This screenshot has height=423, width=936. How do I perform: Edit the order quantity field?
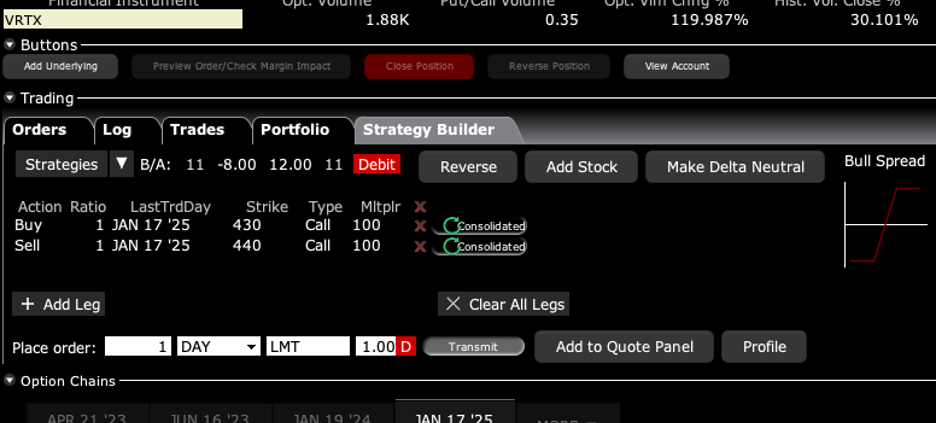point(138,347)
